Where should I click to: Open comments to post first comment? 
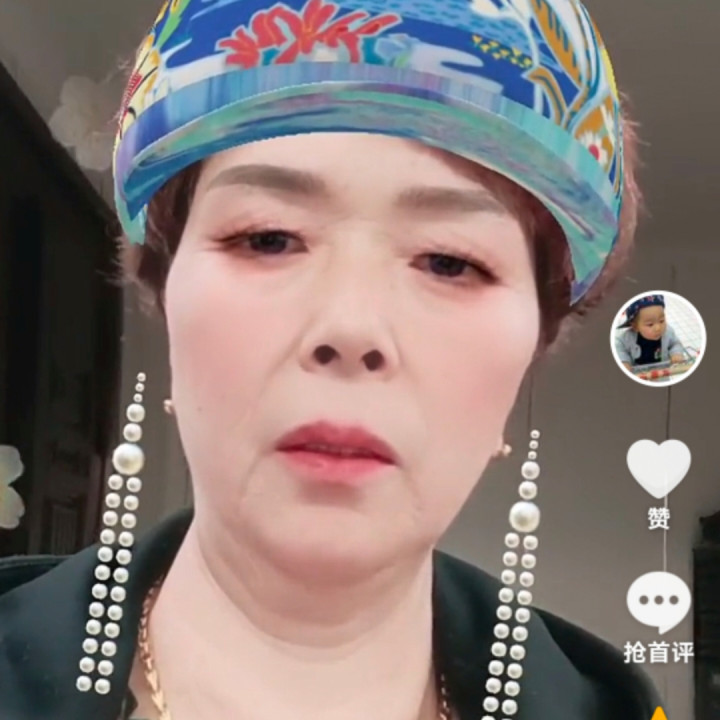coord(658,602)
